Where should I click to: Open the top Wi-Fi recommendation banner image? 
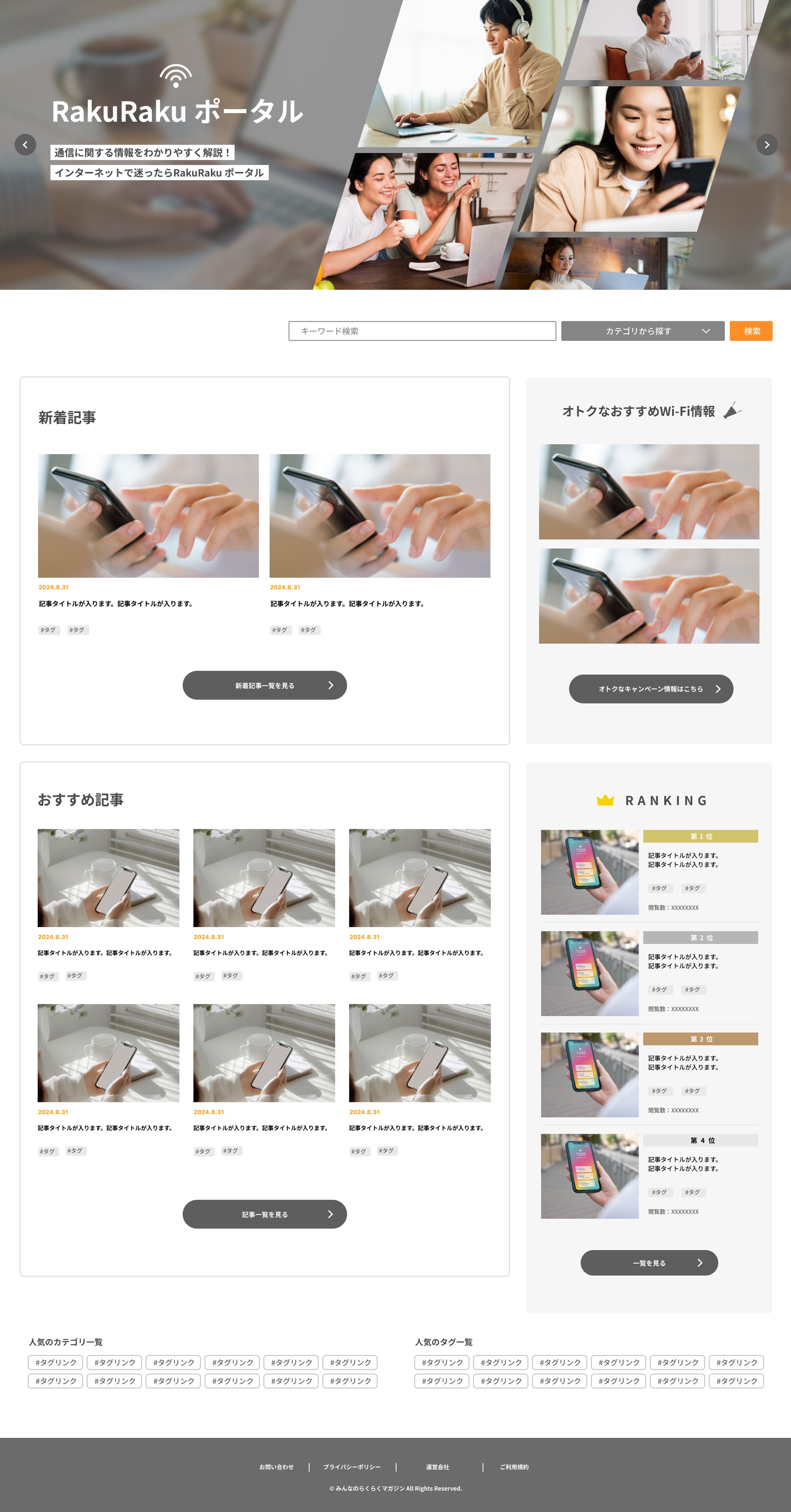click(x=649, y=492)
